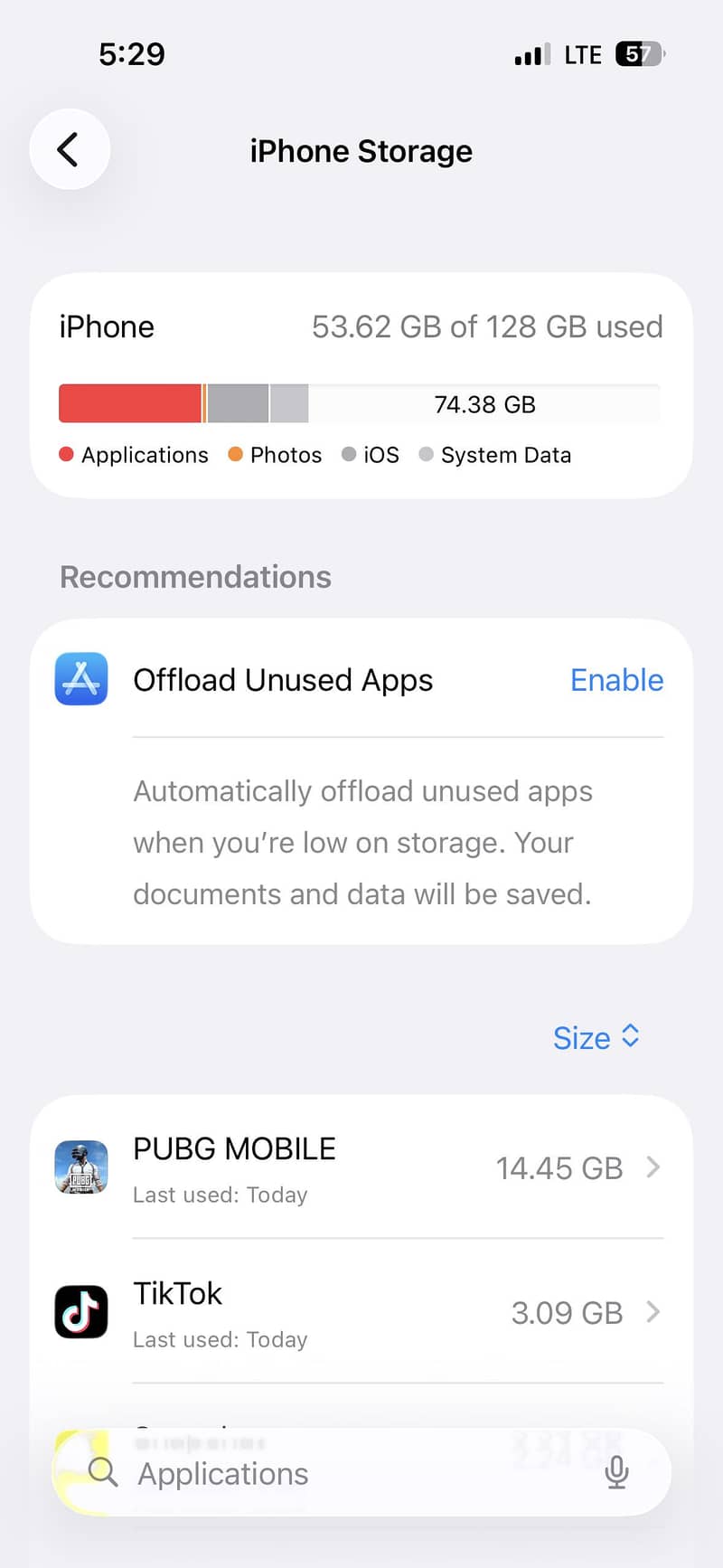View TikTok storage details

[361, 1312]
